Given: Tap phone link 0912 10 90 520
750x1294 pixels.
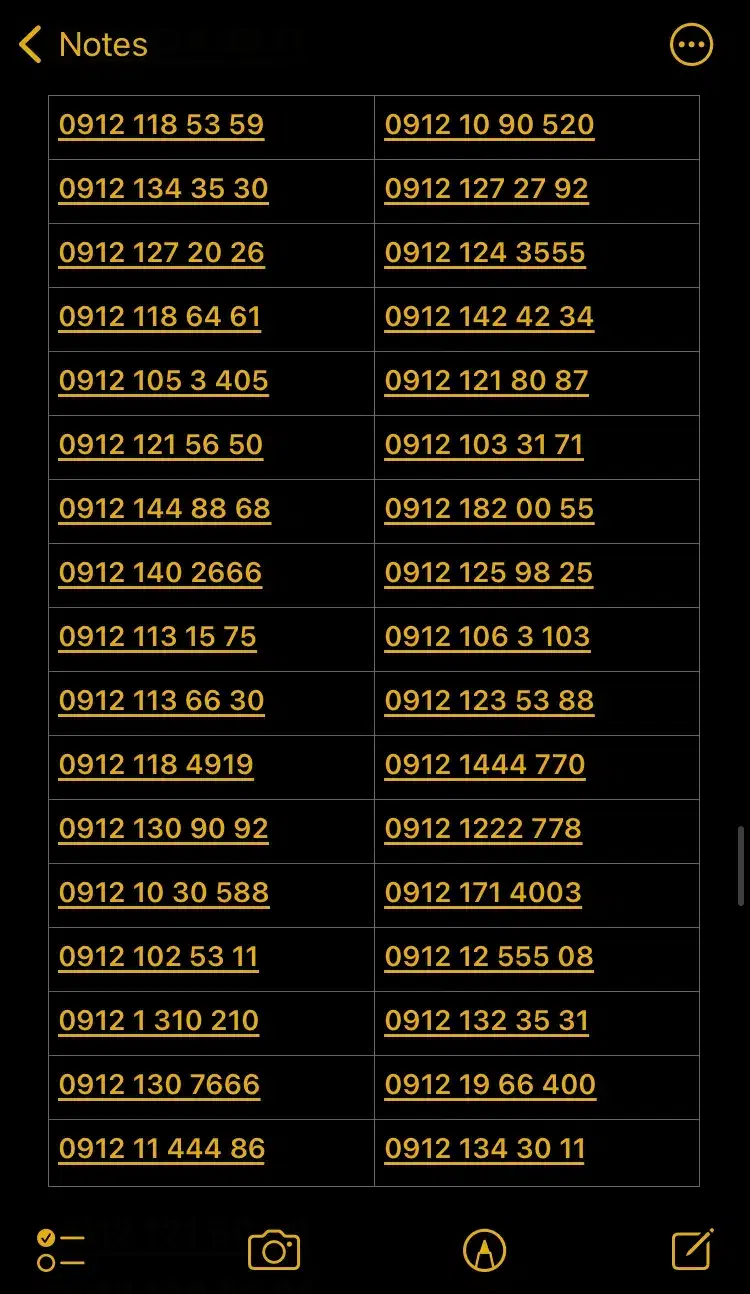Looking at the screenshot, I should 489,125.
